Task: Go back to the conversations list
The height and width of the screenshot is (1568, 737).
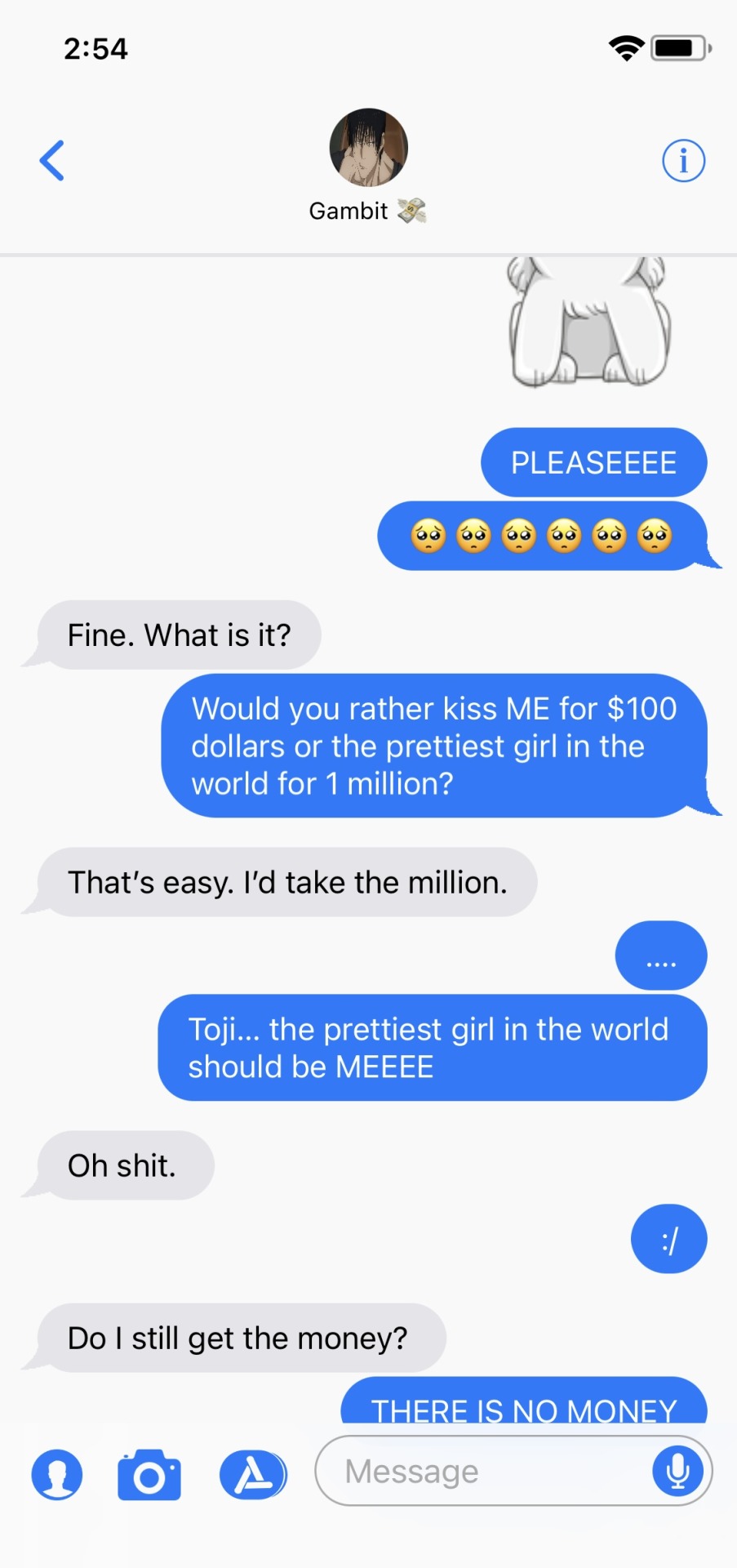Action: coord(52,160)
